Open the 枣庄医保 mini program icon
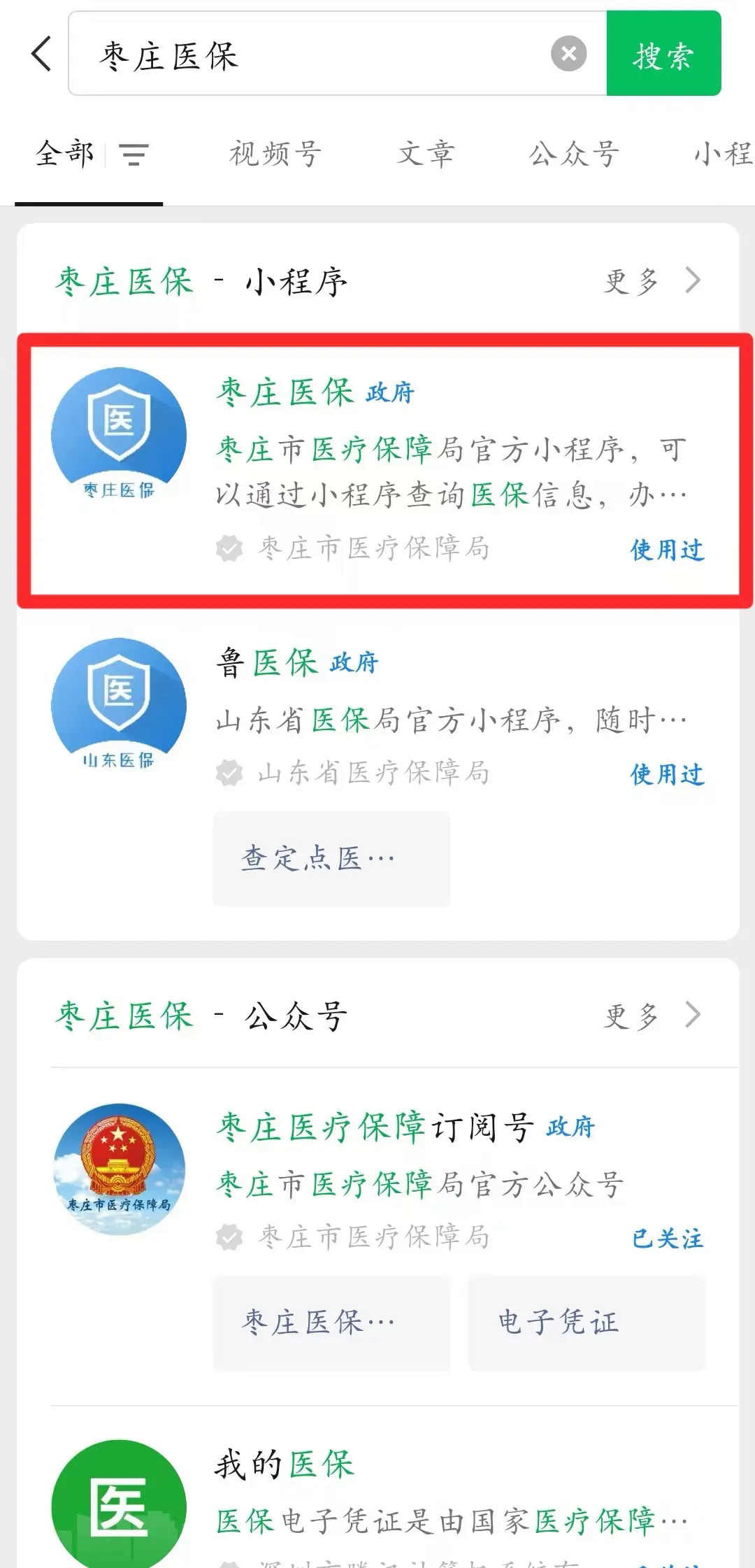The height and width of the screenshot is (1568, 755). 119,434
